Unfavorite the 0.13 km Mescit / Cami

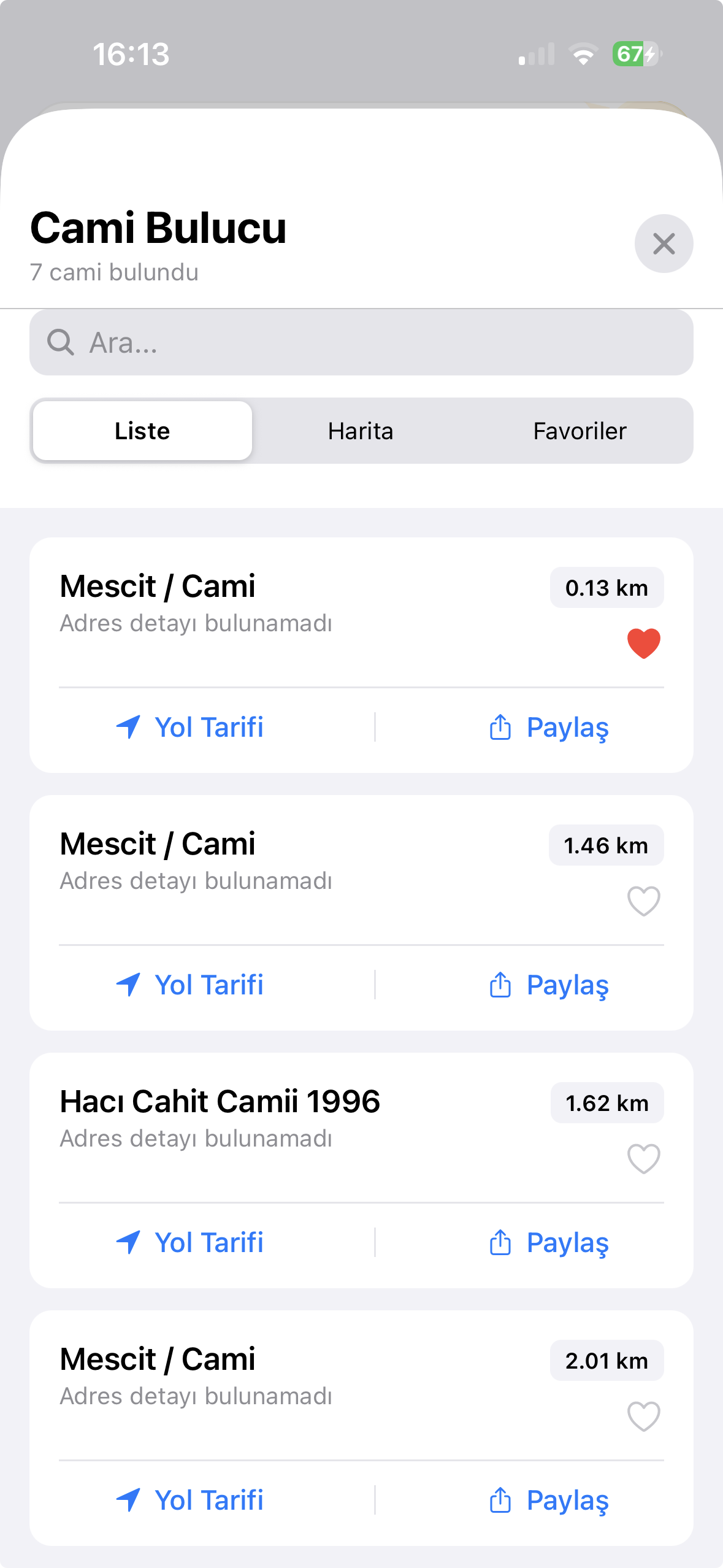tap(643, 642)
